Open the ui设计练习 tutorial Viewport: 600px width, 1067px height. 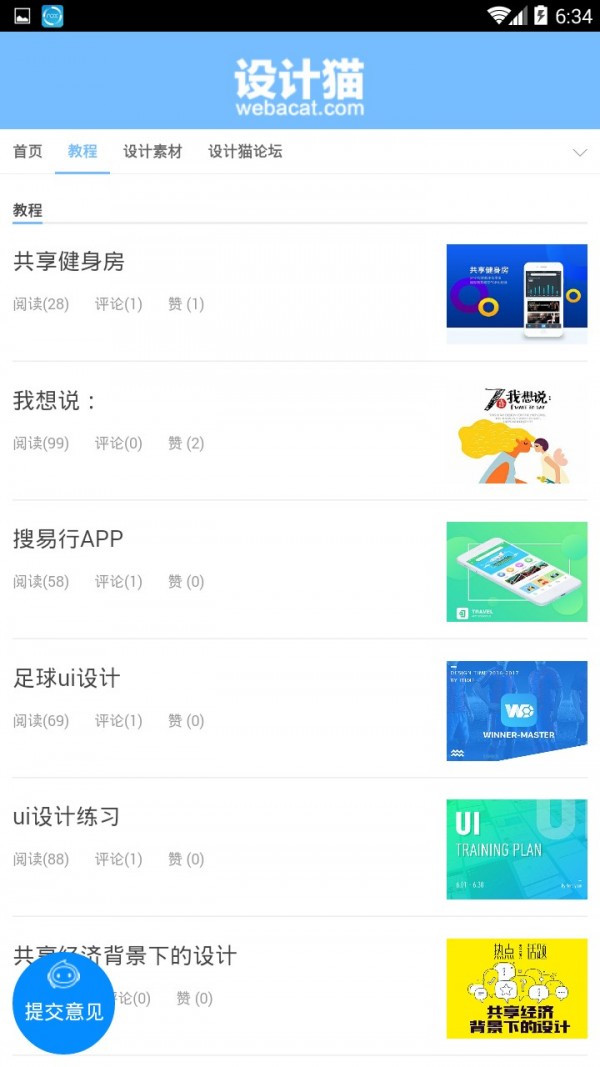(66, 817)
